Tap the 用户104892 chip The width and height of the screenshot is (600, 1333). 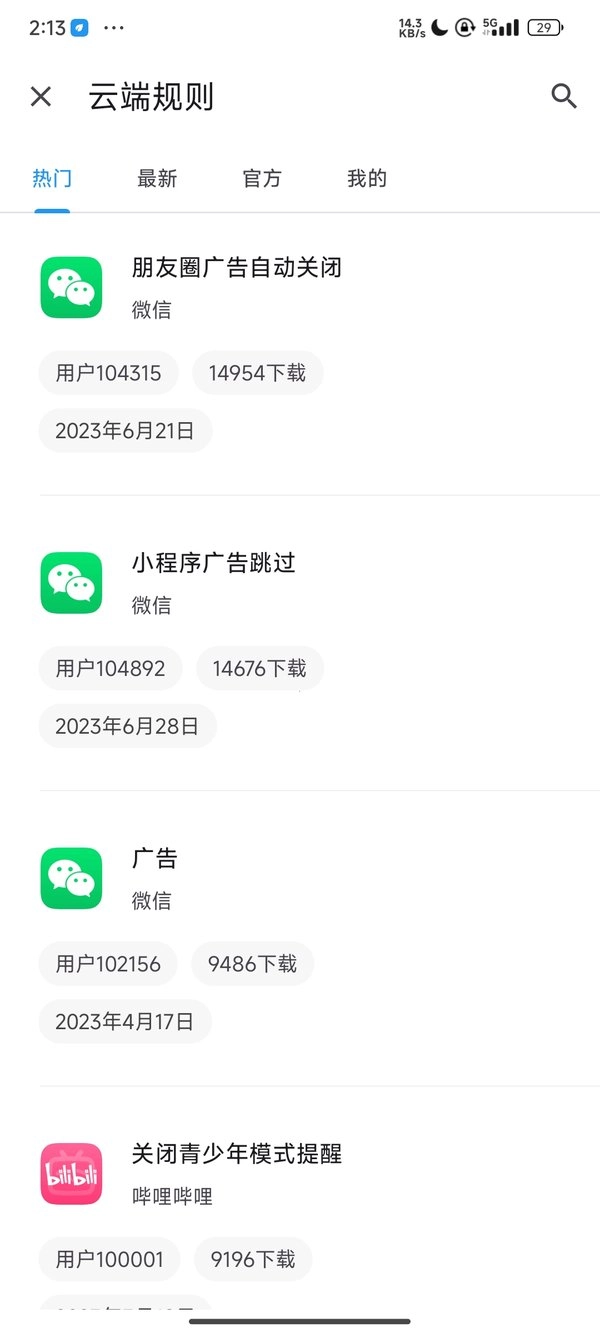[110, 669]
